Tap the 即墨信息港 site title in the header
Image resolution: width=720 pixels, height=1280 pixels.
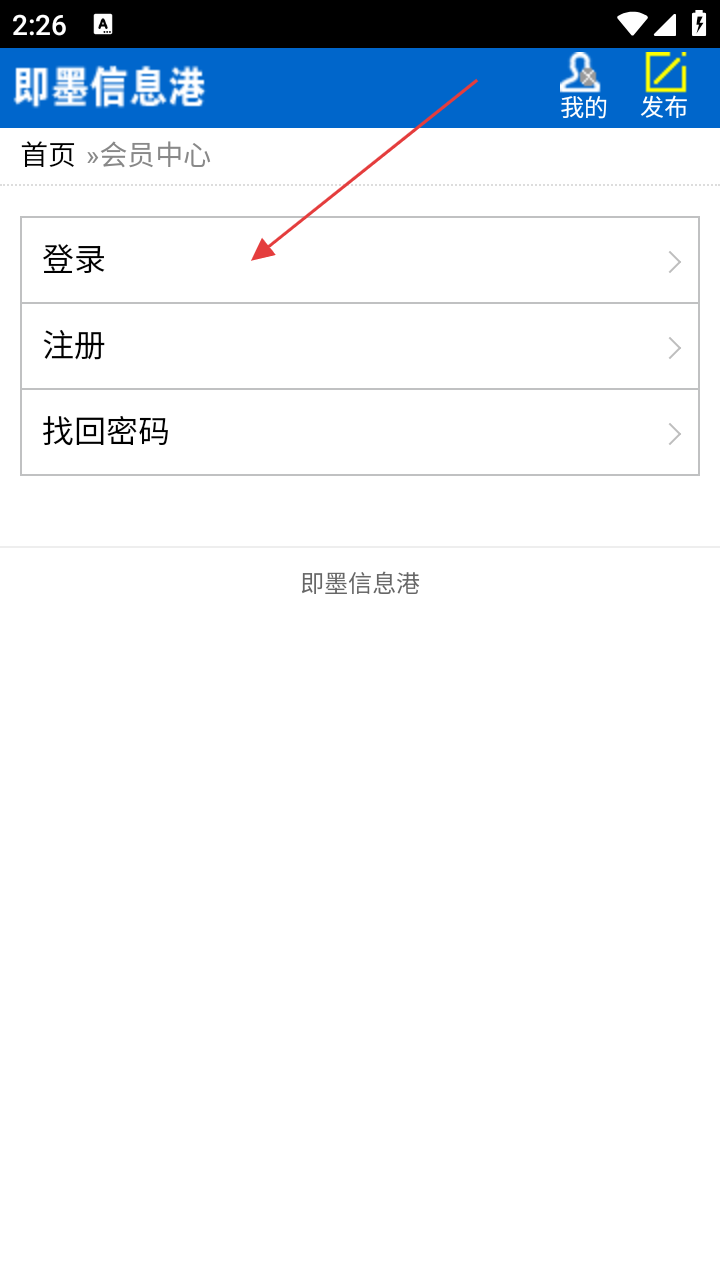click(x=110, y=87)
